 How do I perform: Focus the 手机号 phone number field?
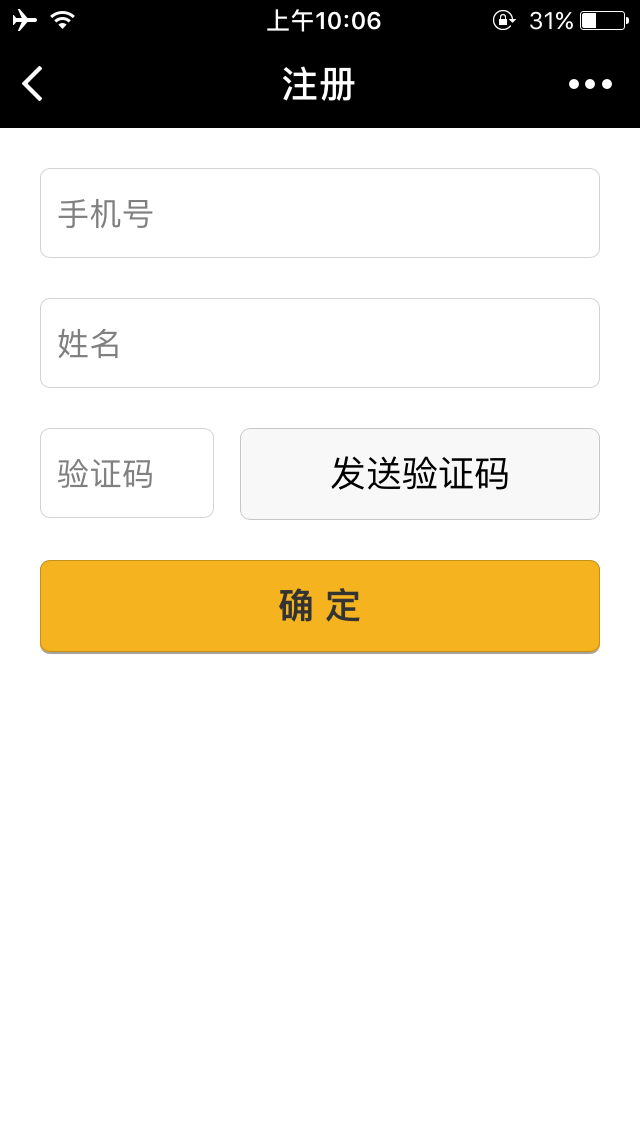coord(320,213)
